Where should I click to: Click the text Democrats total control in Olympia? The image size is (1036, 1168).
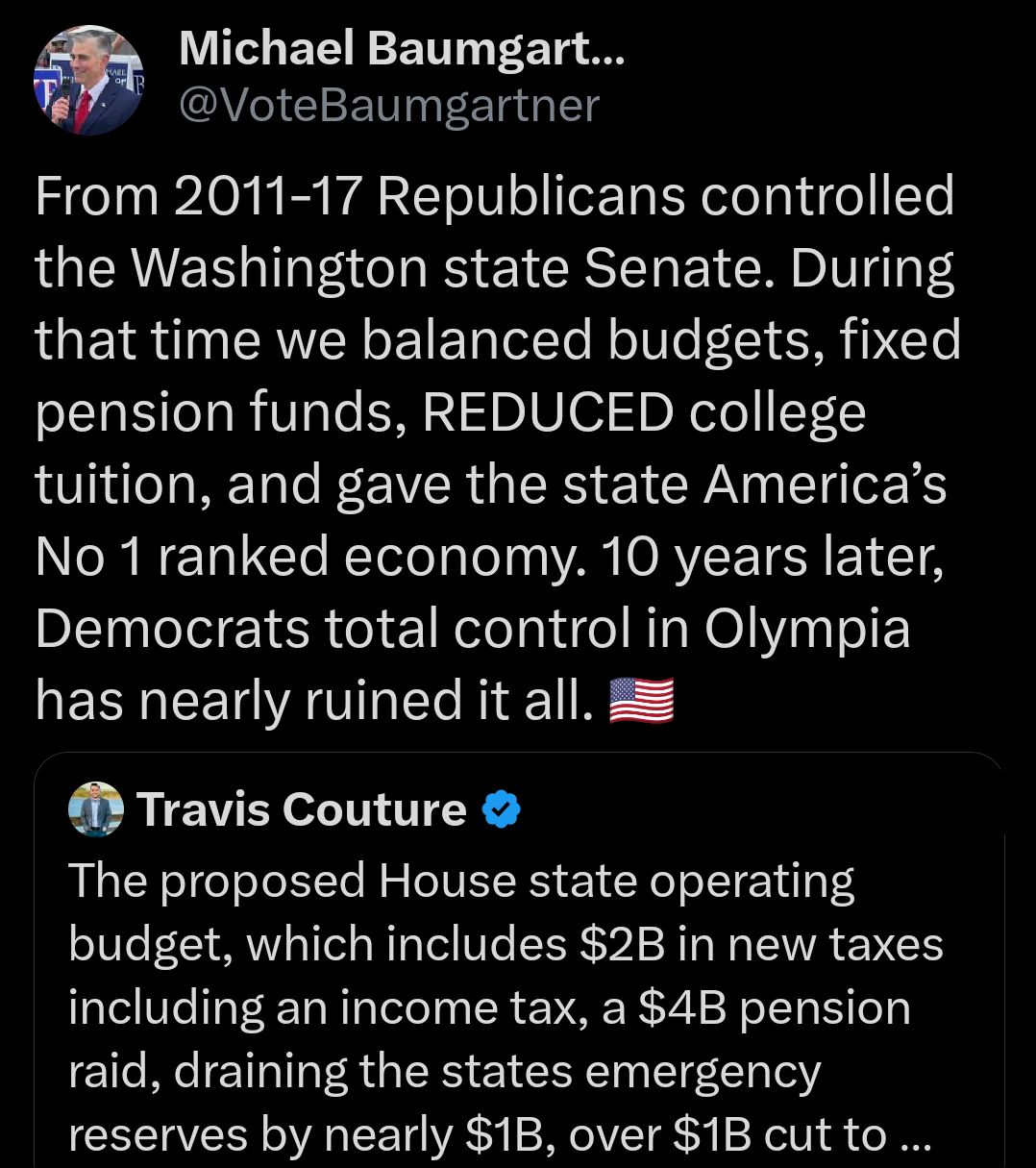point(471,628)
